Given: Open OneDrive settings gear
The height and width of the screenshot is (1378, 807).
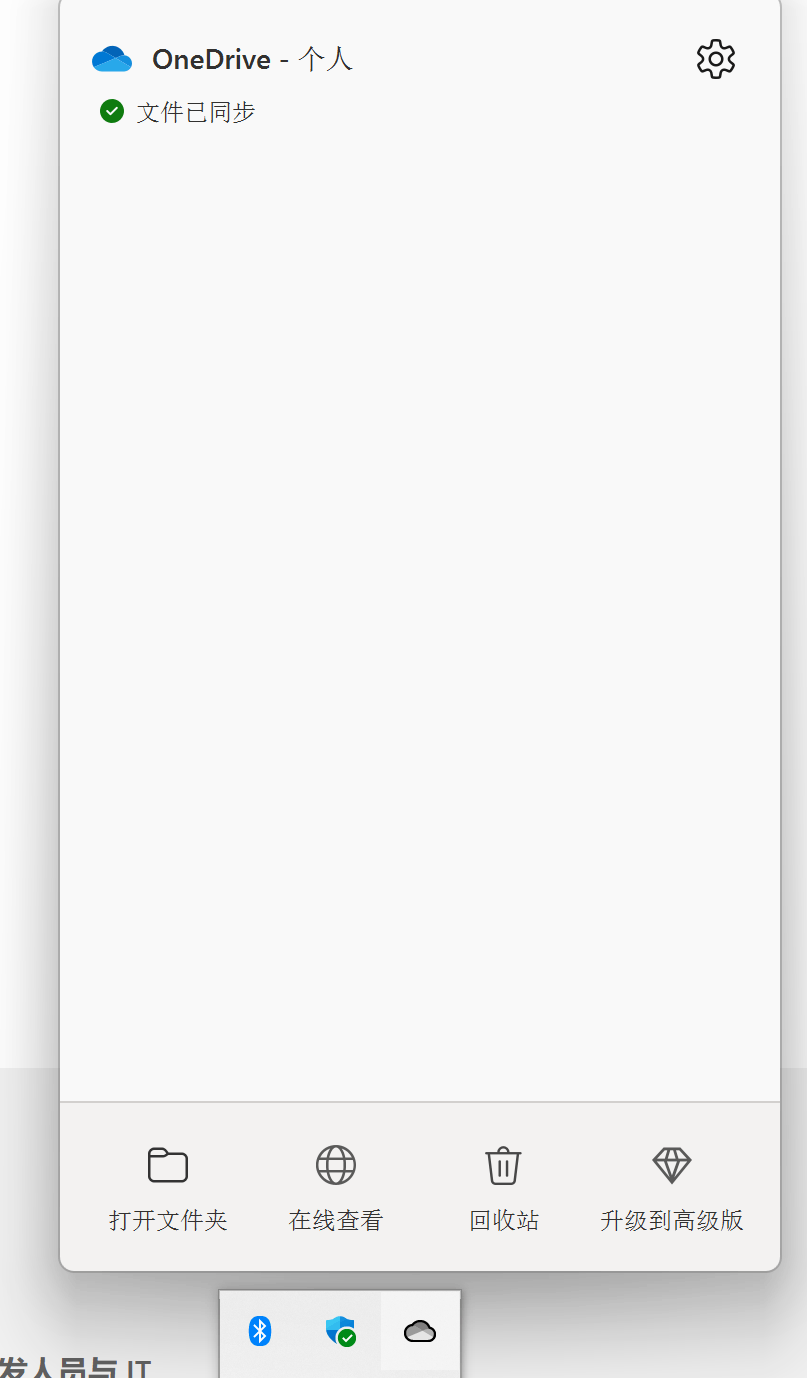Looking at the screenshot, I should [716, 60].
